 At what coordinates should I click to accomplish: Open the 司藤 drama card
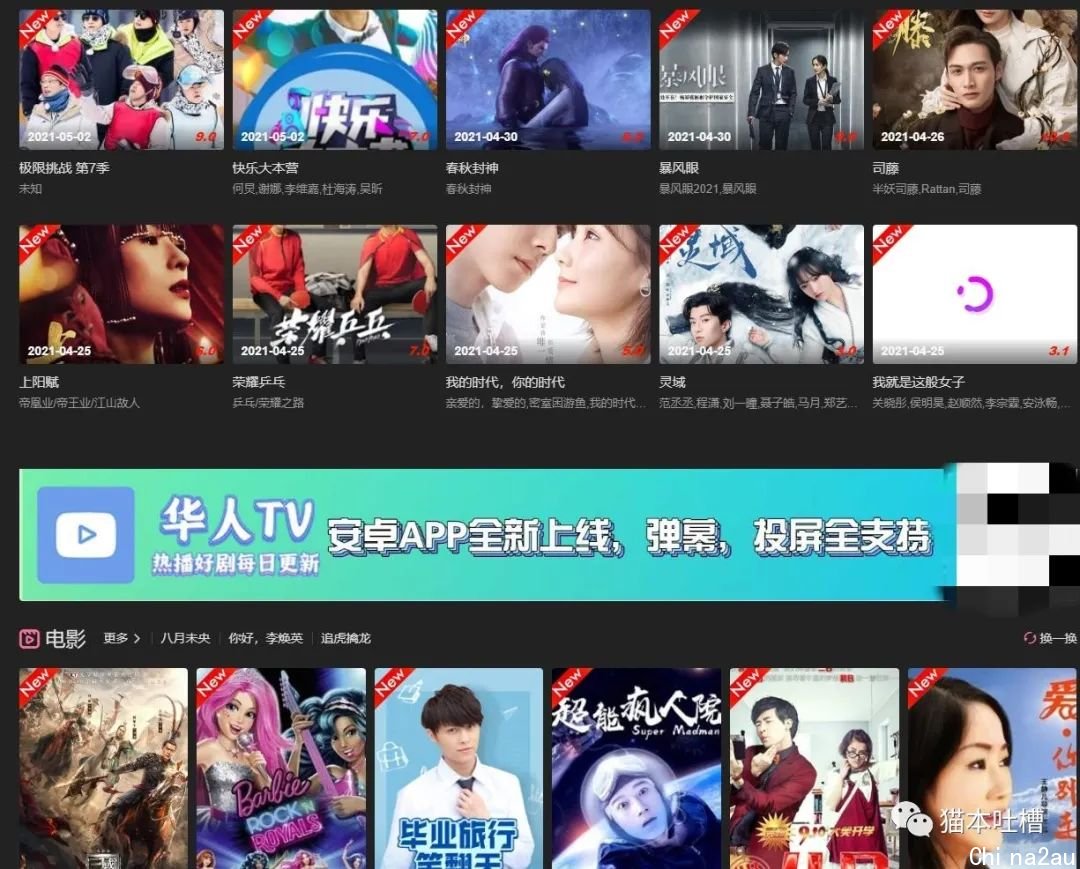[975, 80]
